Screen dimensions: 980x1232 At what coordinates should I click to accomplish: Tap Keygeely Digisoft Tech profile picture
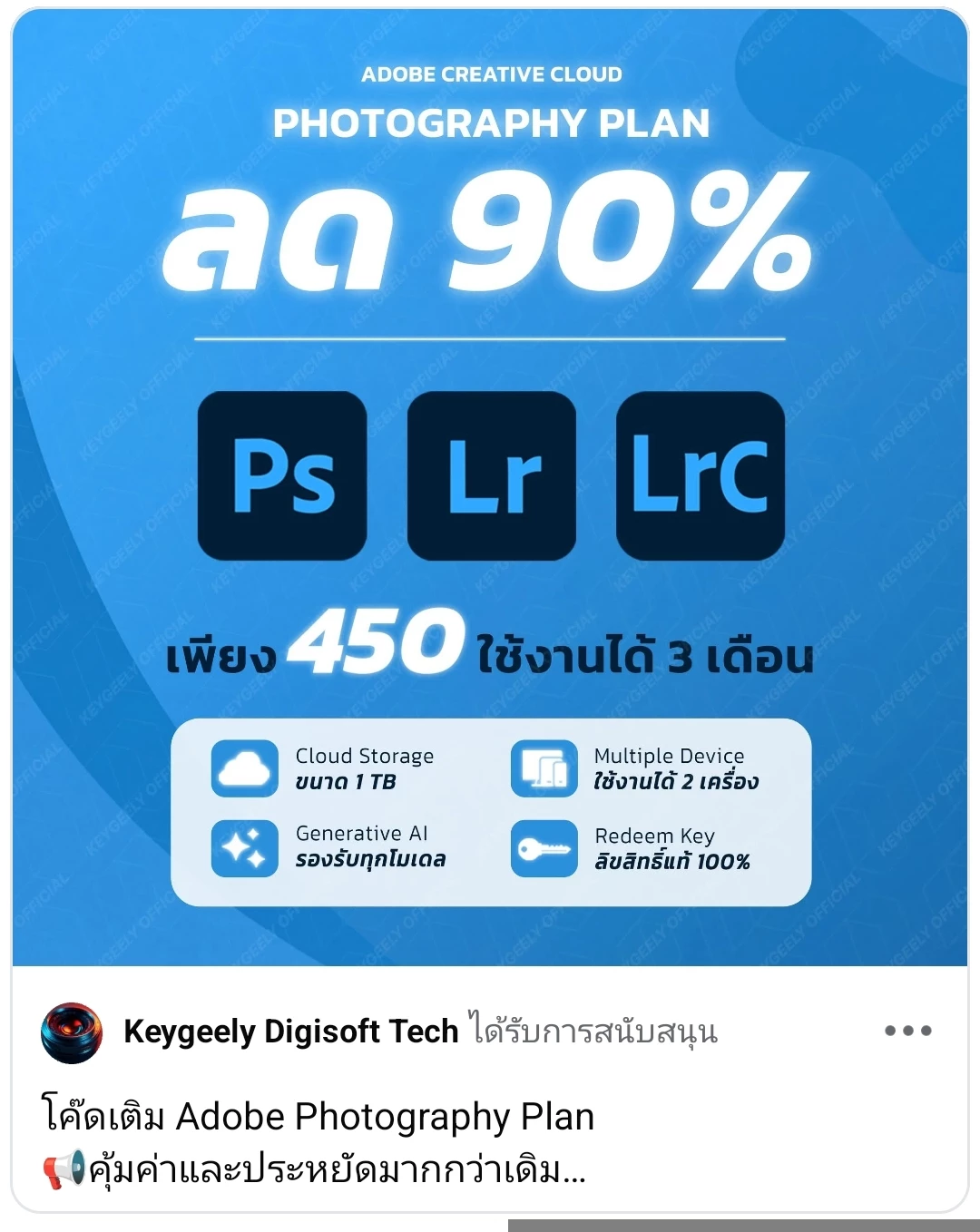coord(72,1032)
